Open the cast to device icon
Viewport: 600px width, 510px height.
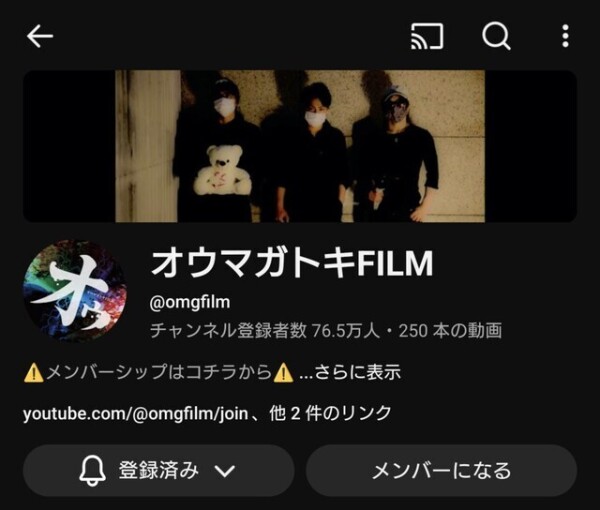click(x=427, y=37)
